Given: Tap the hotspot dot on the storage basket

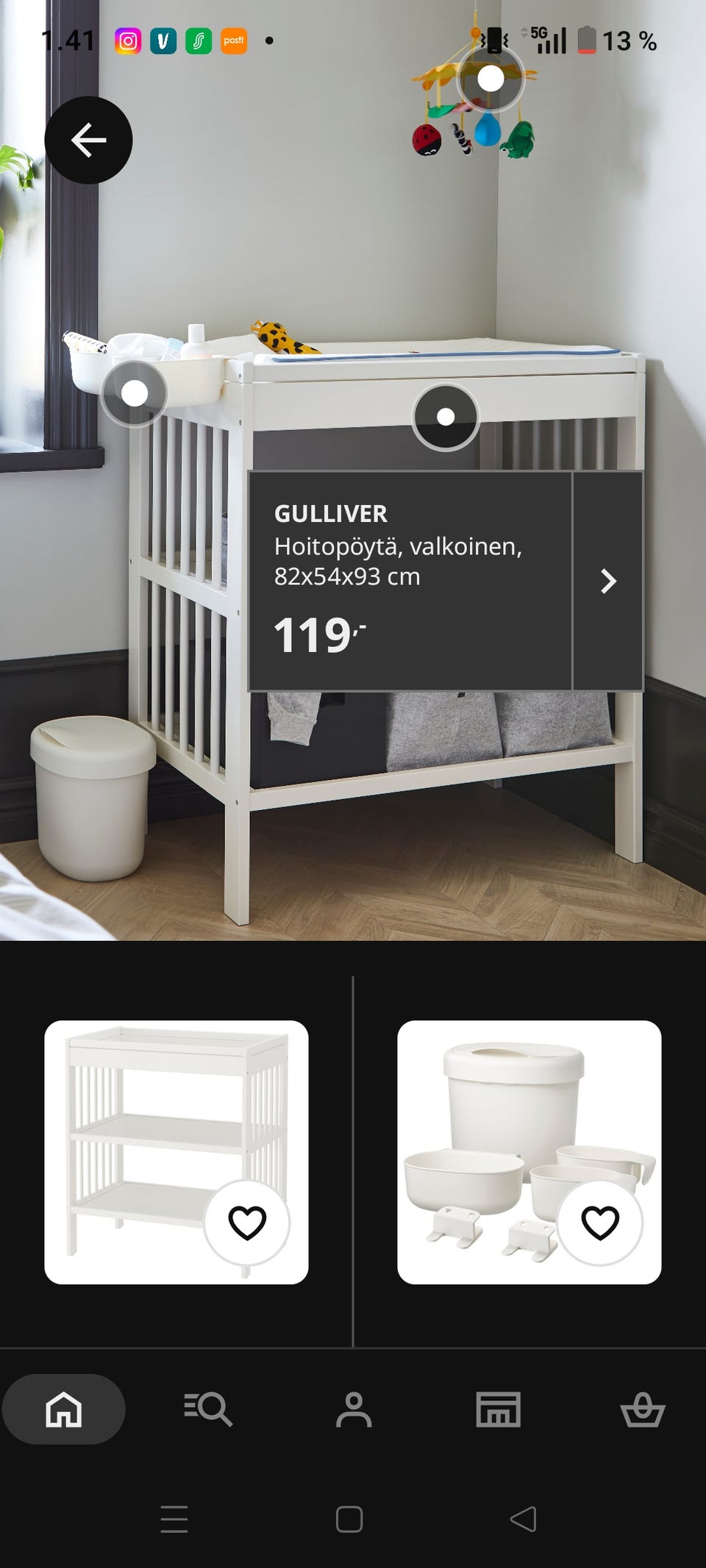Looking at the screenshot, I should click(134, 393).
